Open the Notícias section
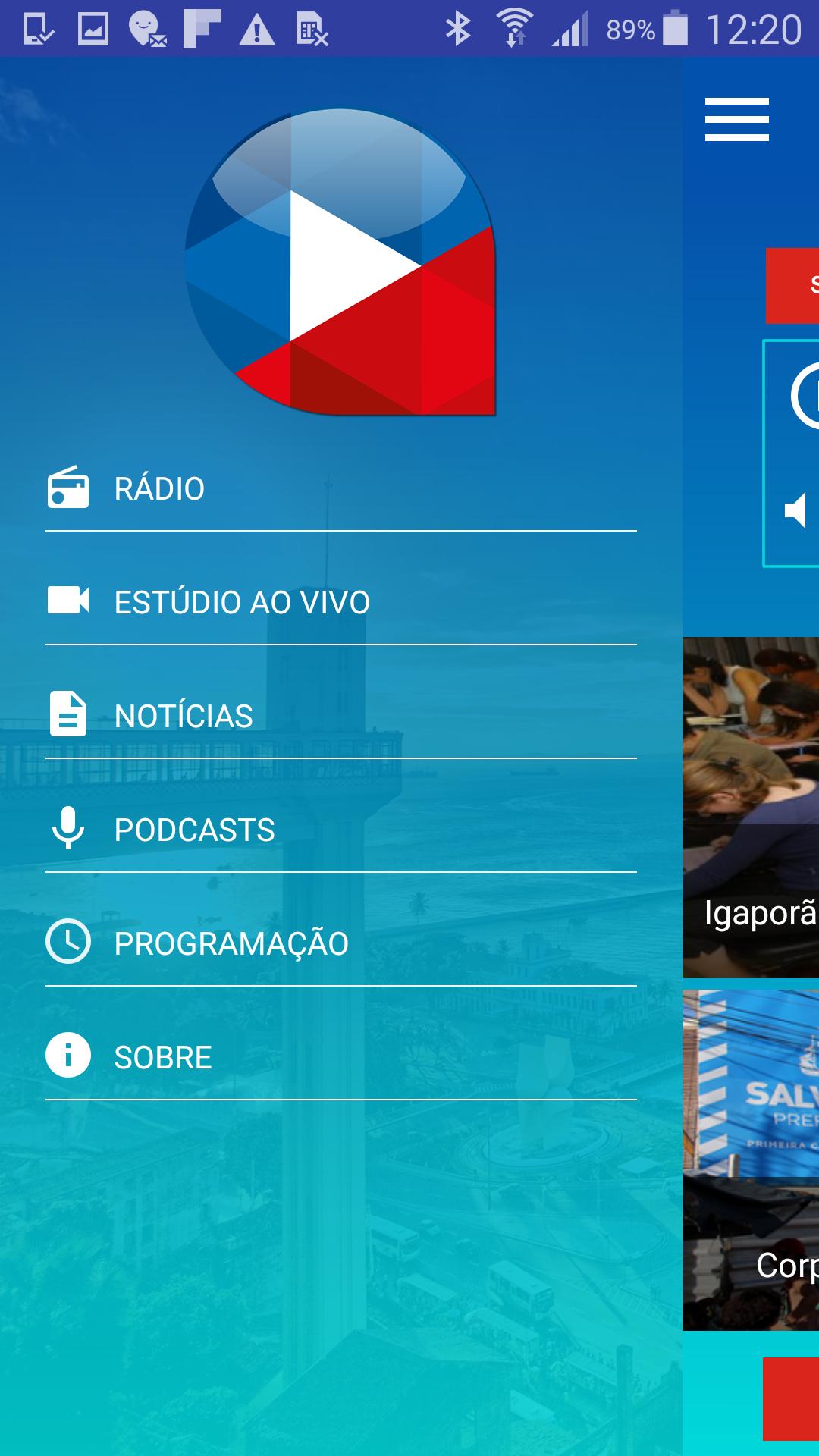 pos(183,717)
